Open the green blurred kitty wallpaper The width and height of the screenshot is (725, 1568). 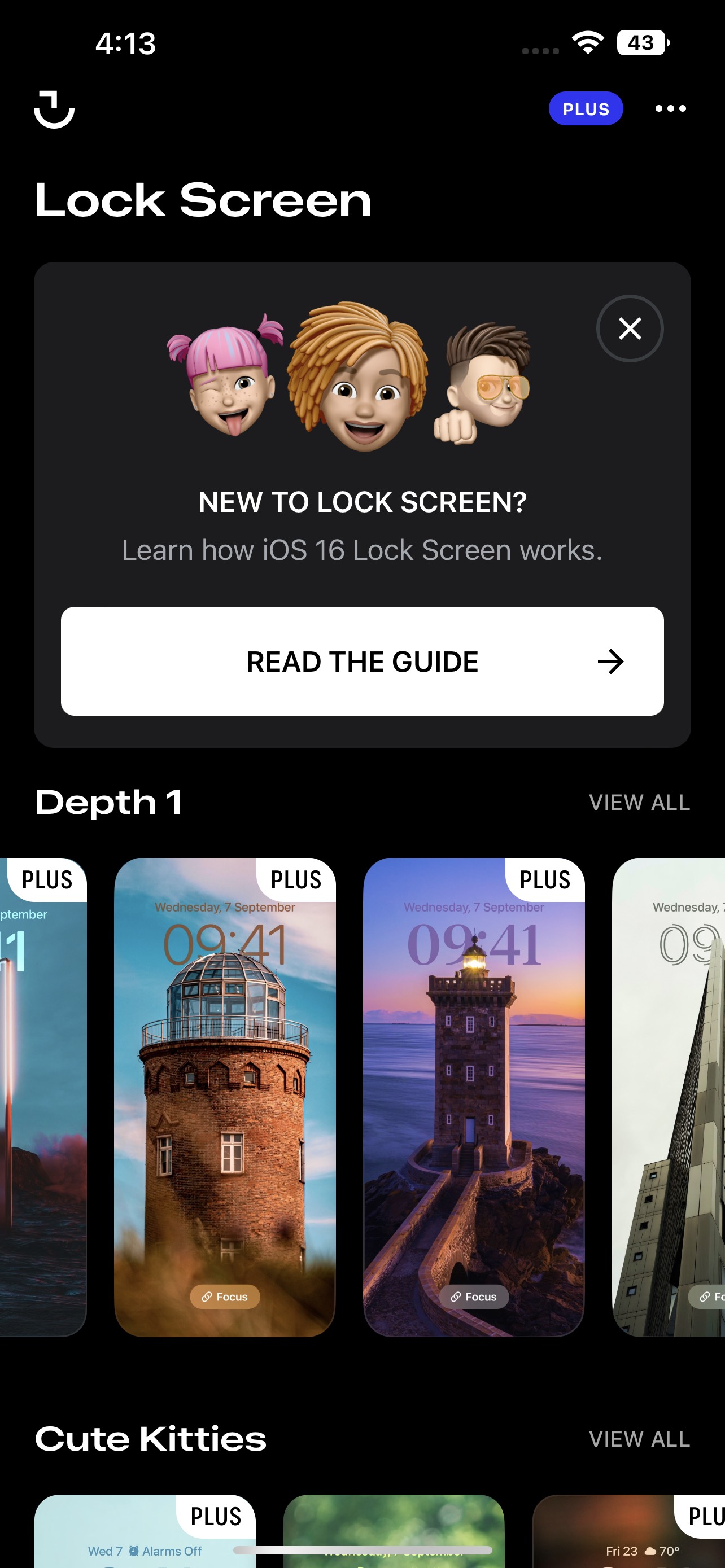394,1531
